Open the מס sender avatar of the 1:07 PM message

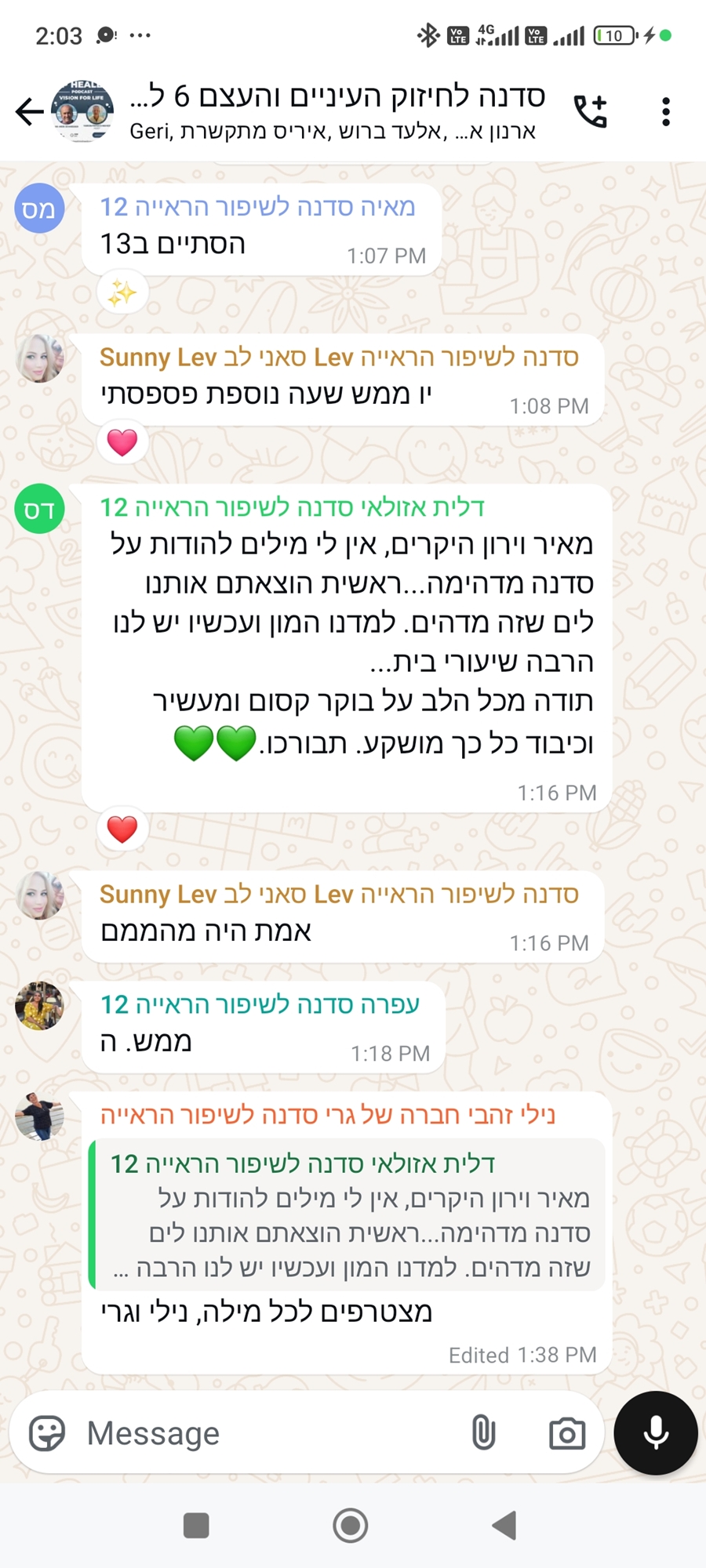pyautogui.click(x=39, y=209)
